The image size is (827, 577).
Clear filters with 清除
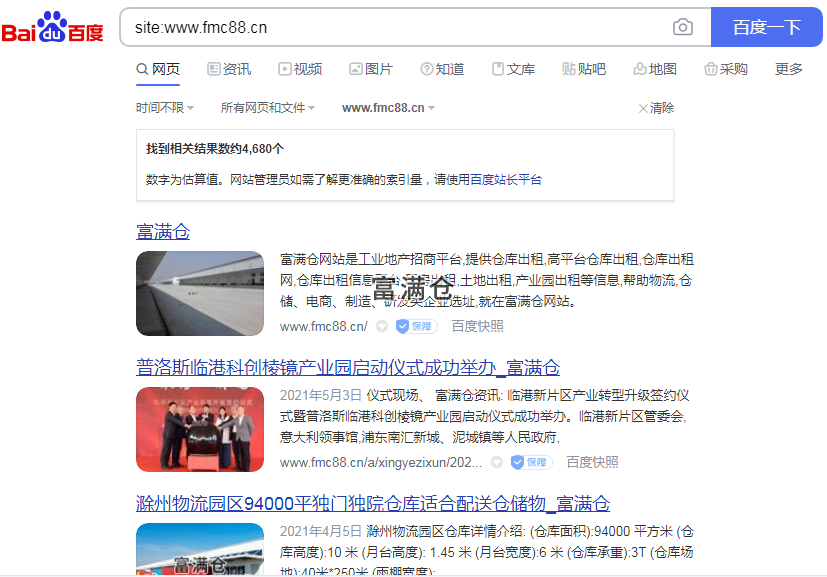(x=656, y=107)
